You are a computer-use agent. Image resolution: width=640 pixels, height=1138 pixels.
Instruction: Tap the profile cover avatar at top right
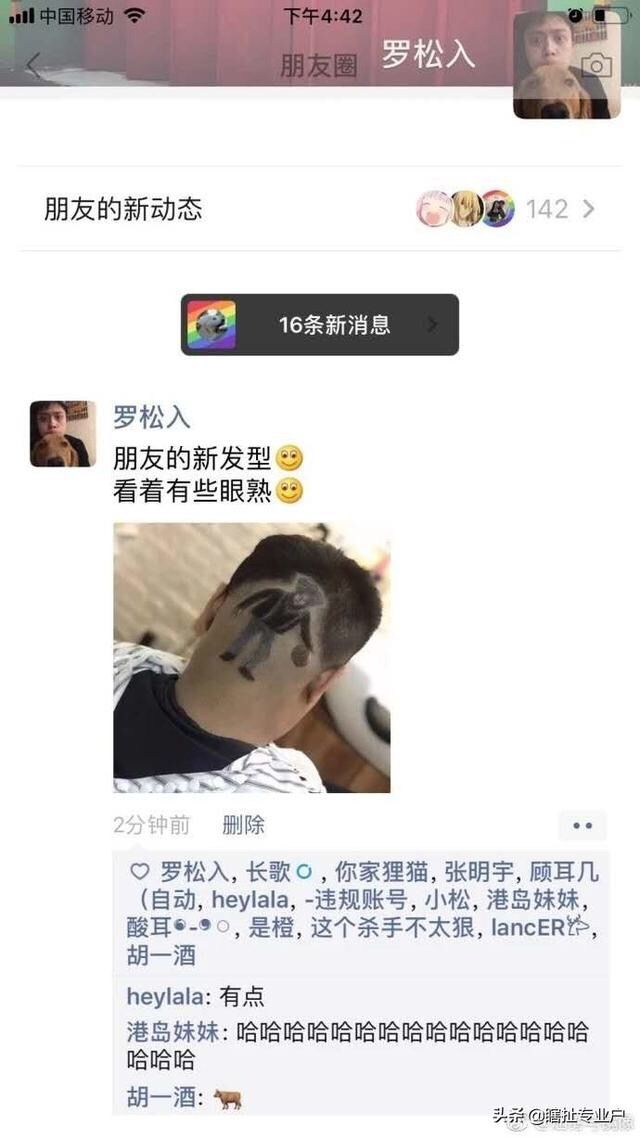tap(560, 65)
